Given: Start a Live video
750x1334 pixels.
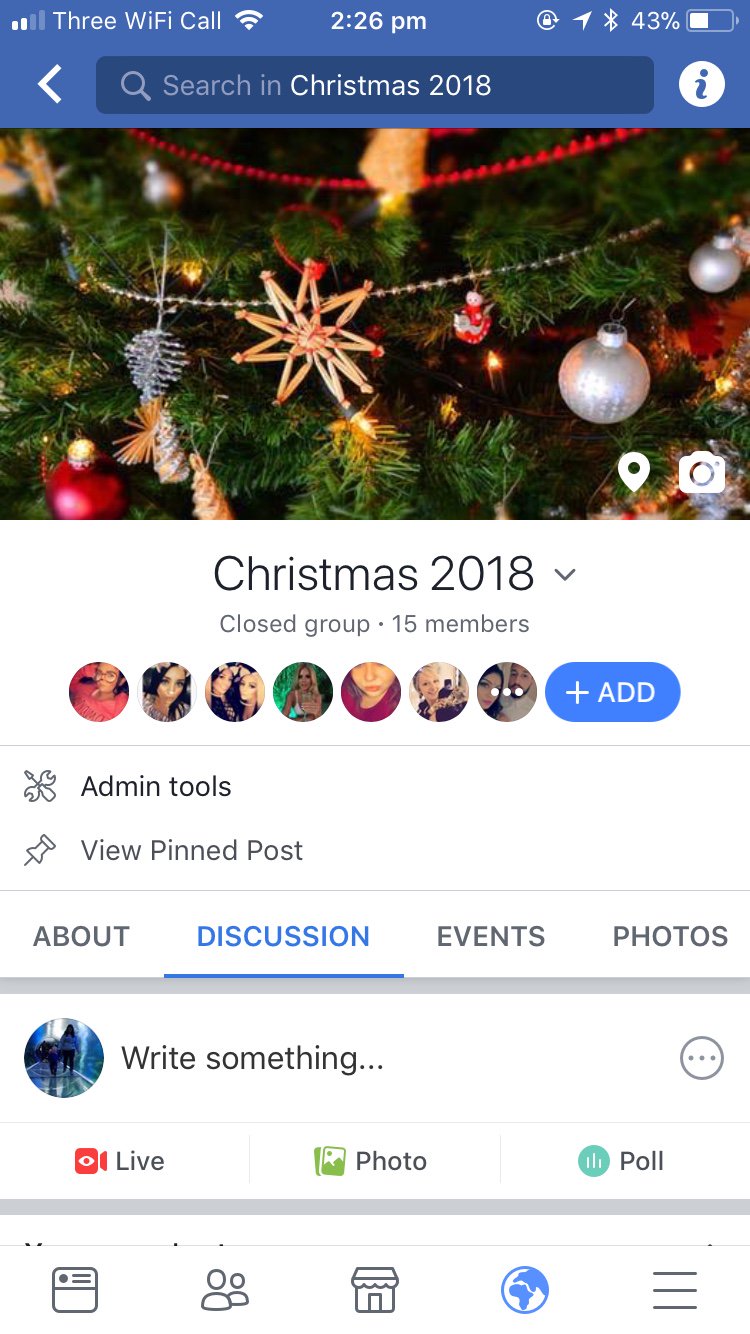Looking at the screenshot, I should pyautogui.click(x=120, y=1161).
